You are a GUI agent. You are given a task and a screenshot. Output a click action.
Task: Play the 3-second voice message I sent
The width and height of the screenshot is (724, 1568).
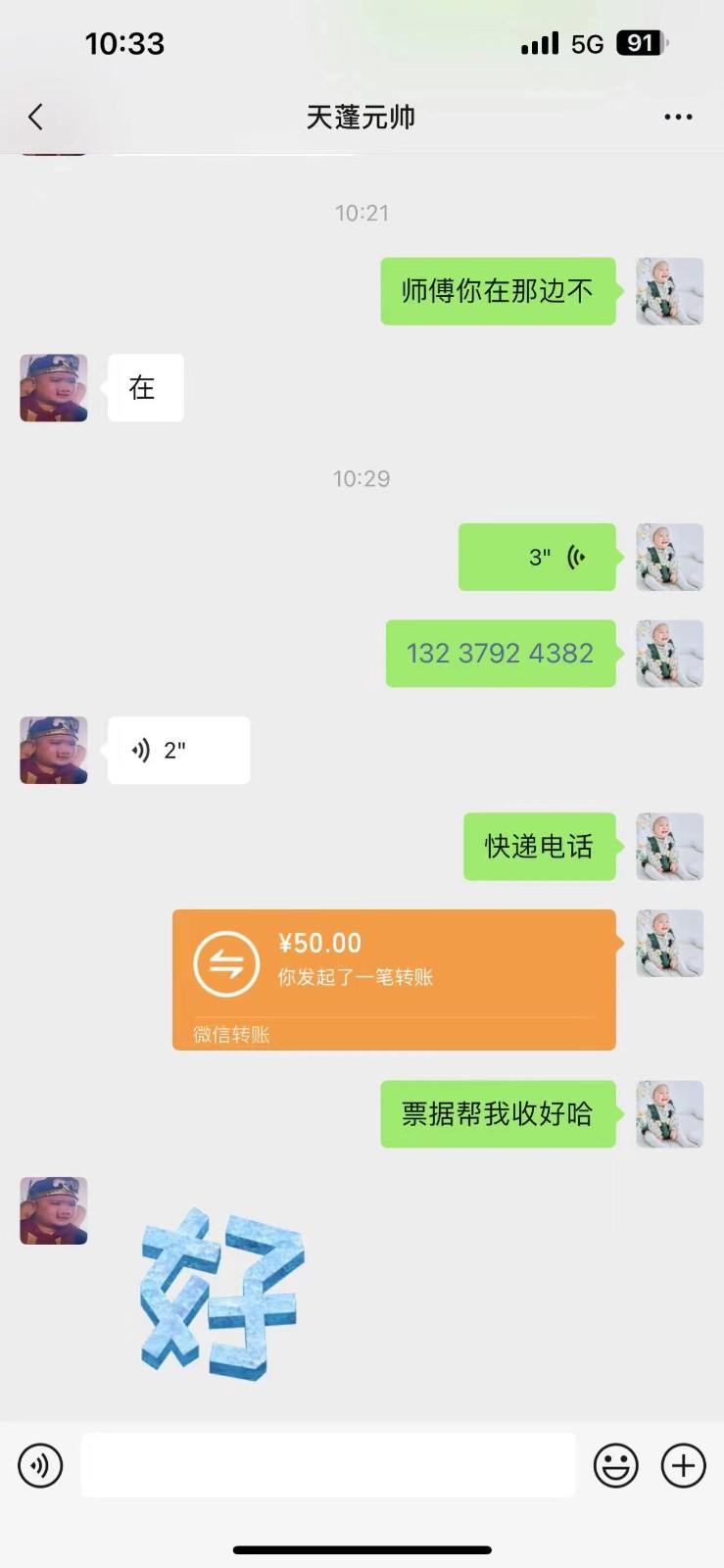point(537,558)
